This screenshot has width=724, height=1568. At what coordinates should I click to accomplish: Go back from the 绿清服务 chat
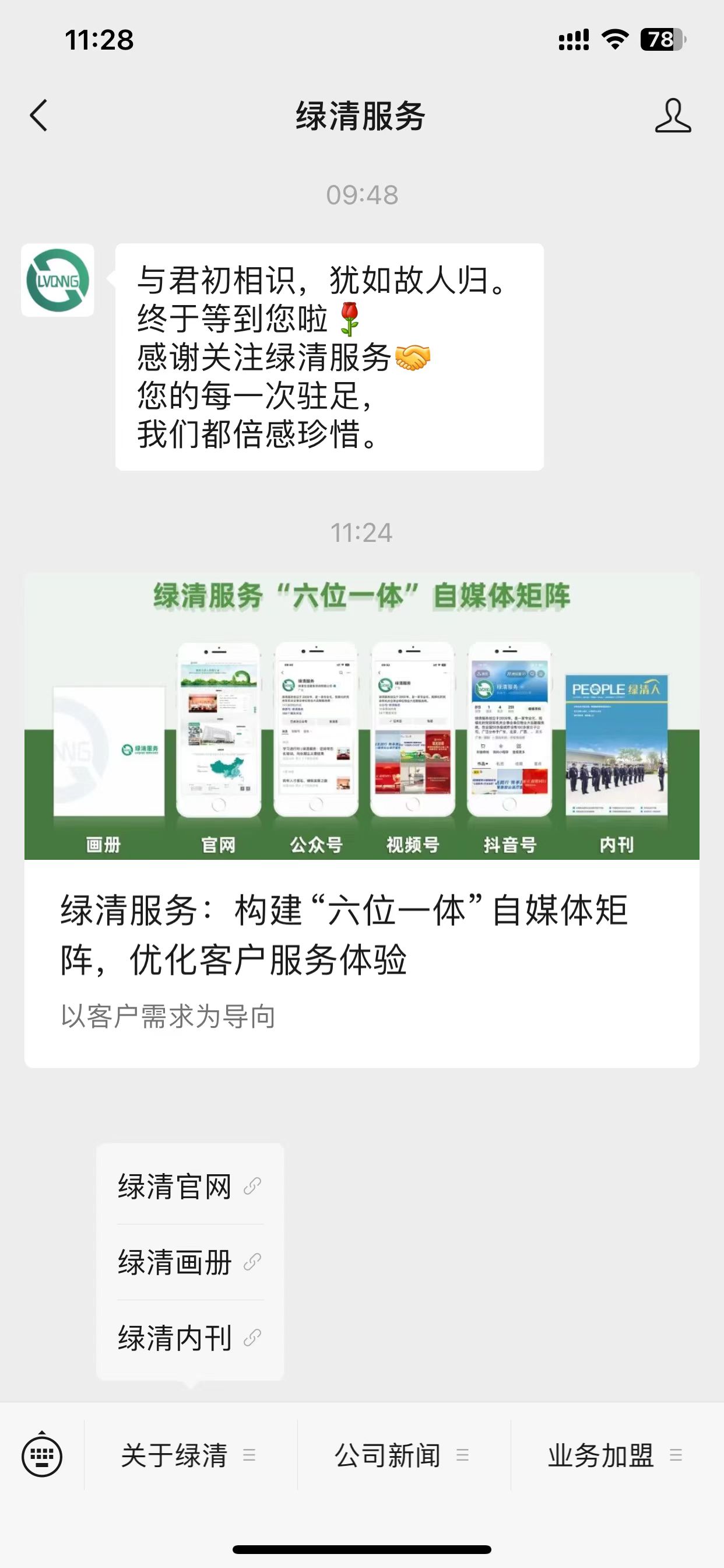[x=39, y=116]
